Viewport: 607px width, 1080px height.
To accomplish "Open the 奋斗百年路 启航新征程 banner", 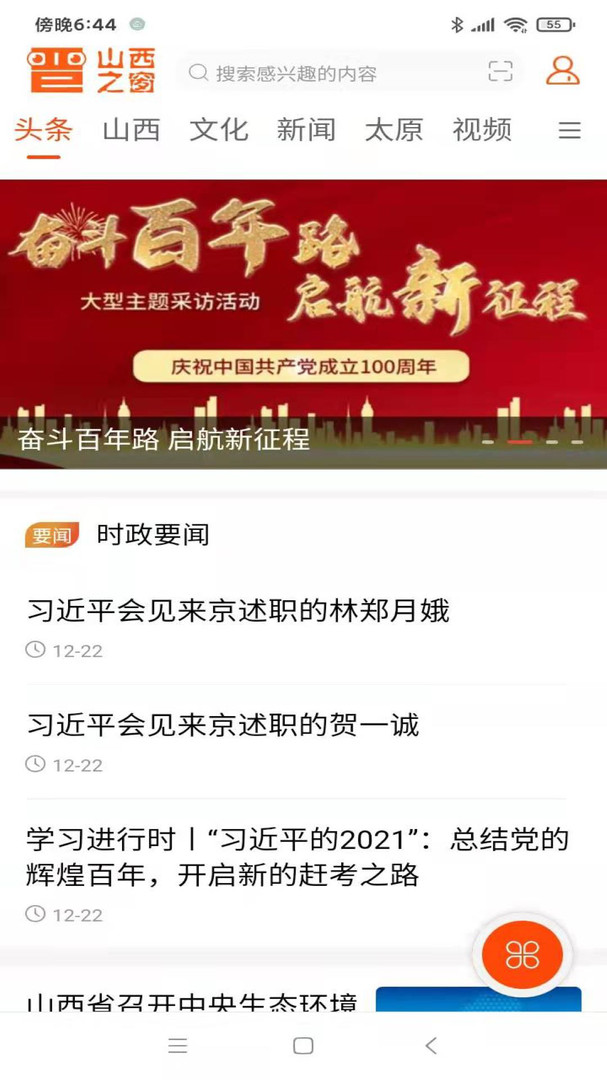I will point(303,322).
